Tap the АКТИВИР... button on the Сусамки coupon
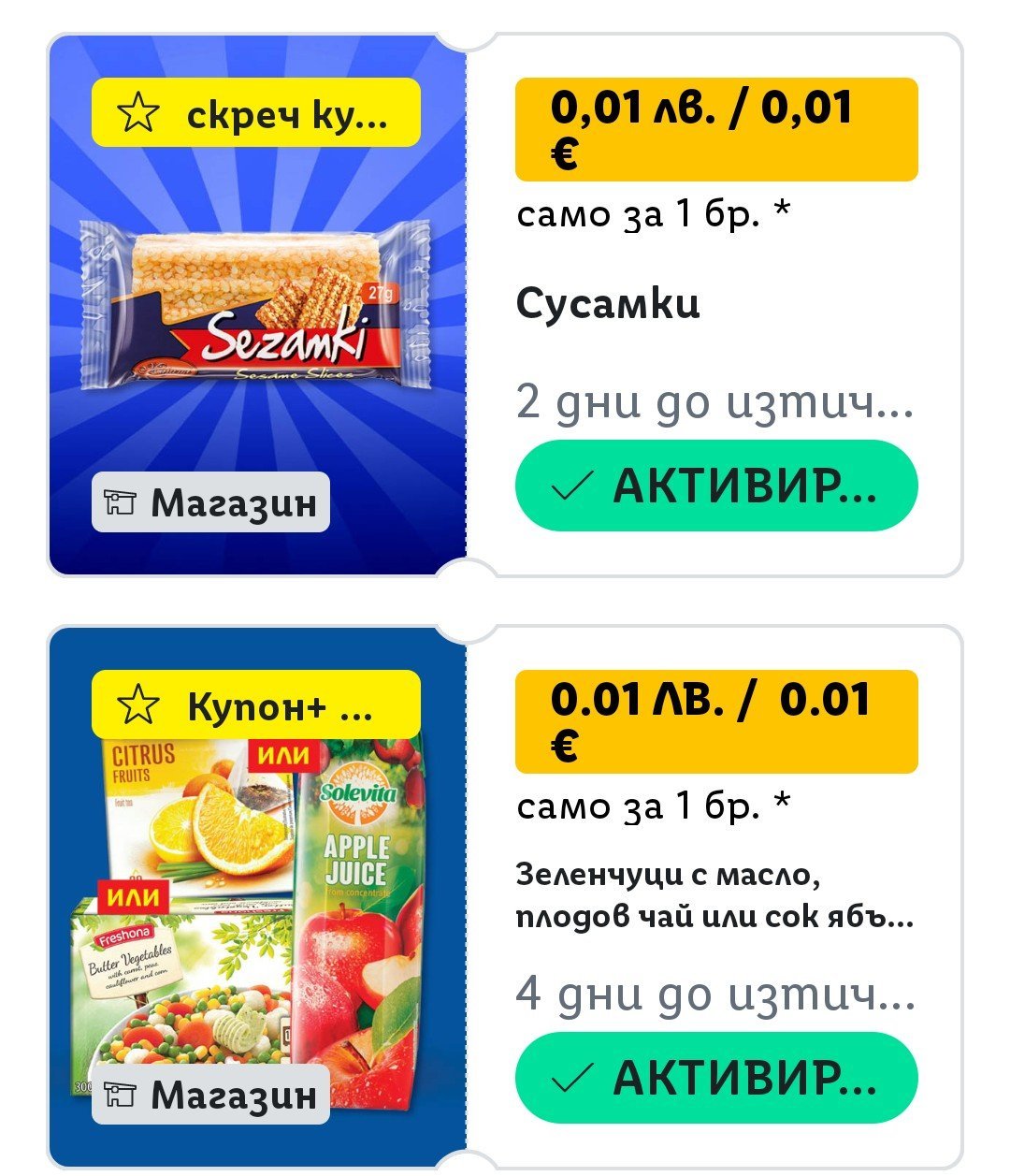The image size is (1010, 1176). tap(716, 486)
